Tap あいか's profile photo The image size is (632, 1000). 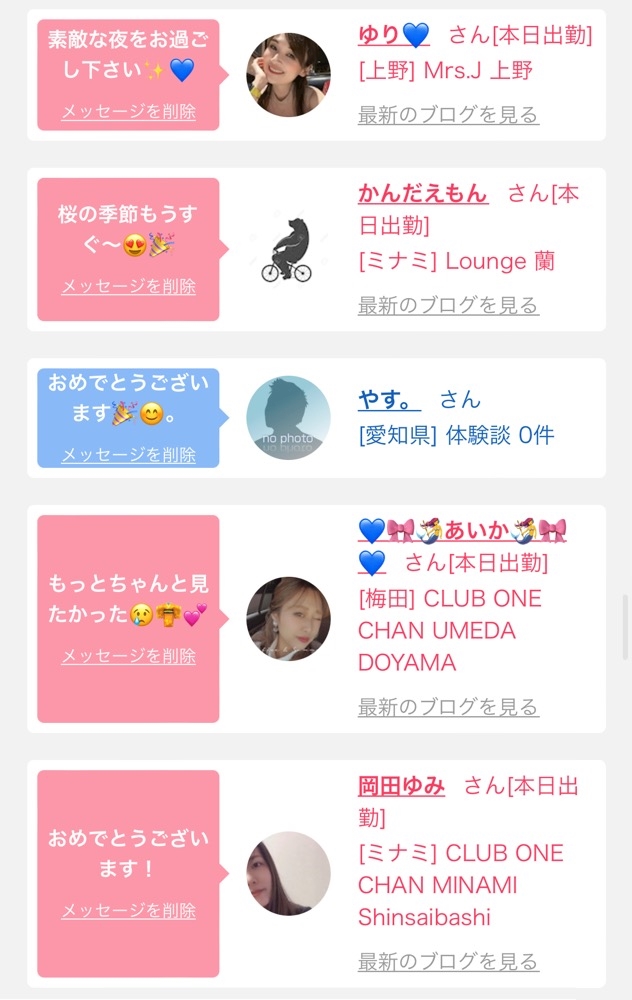(x=288, y=619)
